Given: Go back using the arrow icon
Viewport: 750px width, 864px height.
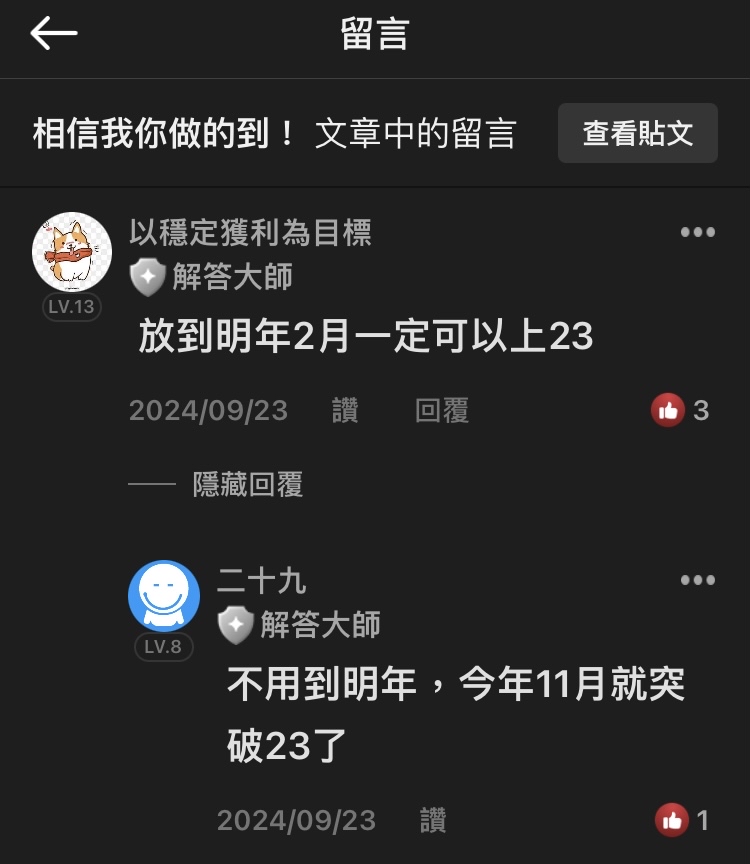Looking at the screenshot, I should (54, 34).
